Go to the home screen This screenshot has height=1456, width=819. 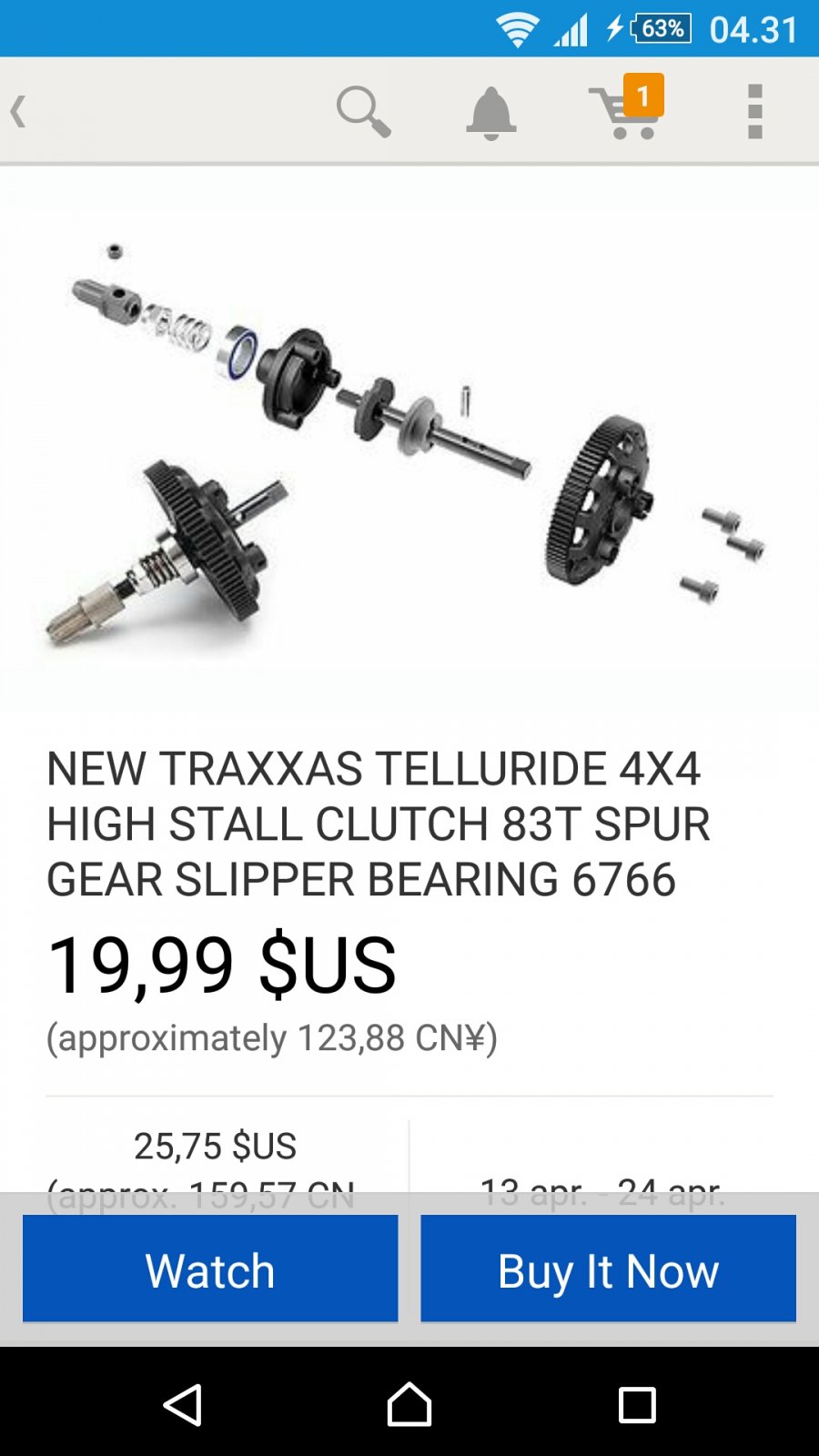(x=409, y=1404)
